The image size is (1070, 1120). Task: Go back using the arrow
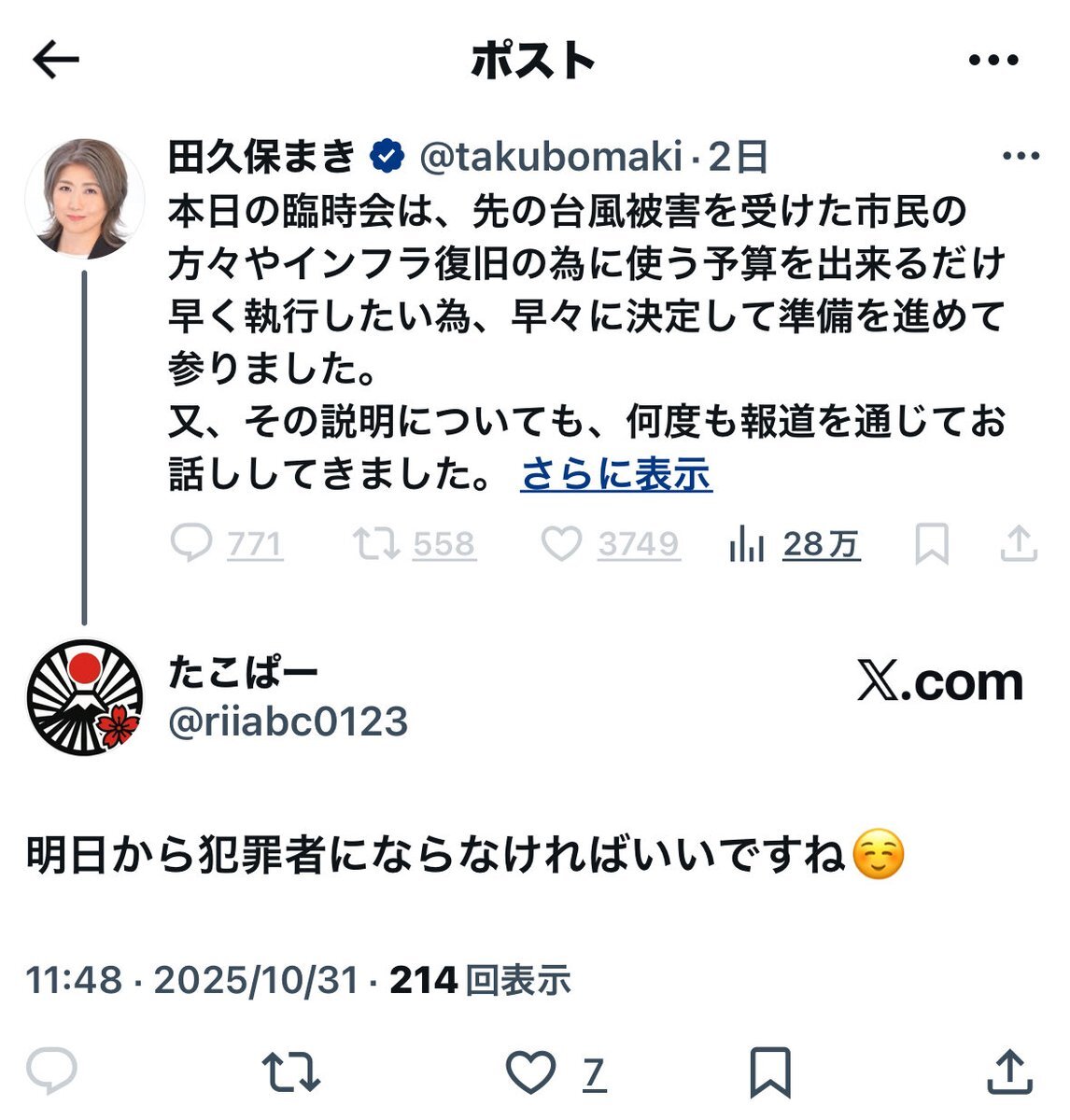tap(56, 62)
